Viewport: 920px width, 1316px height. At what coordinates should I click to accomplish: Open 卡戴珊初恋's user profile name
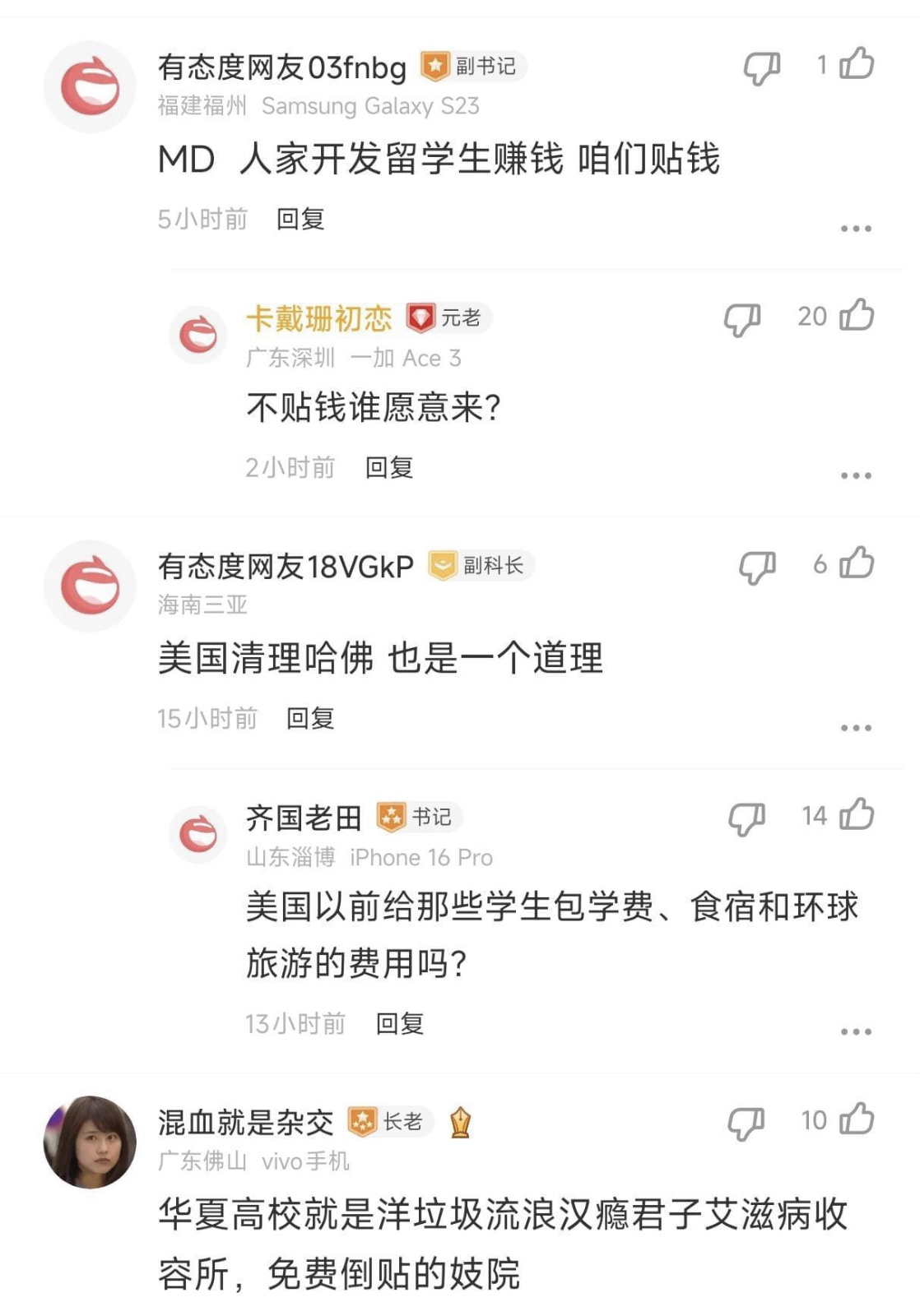(318, 318)
